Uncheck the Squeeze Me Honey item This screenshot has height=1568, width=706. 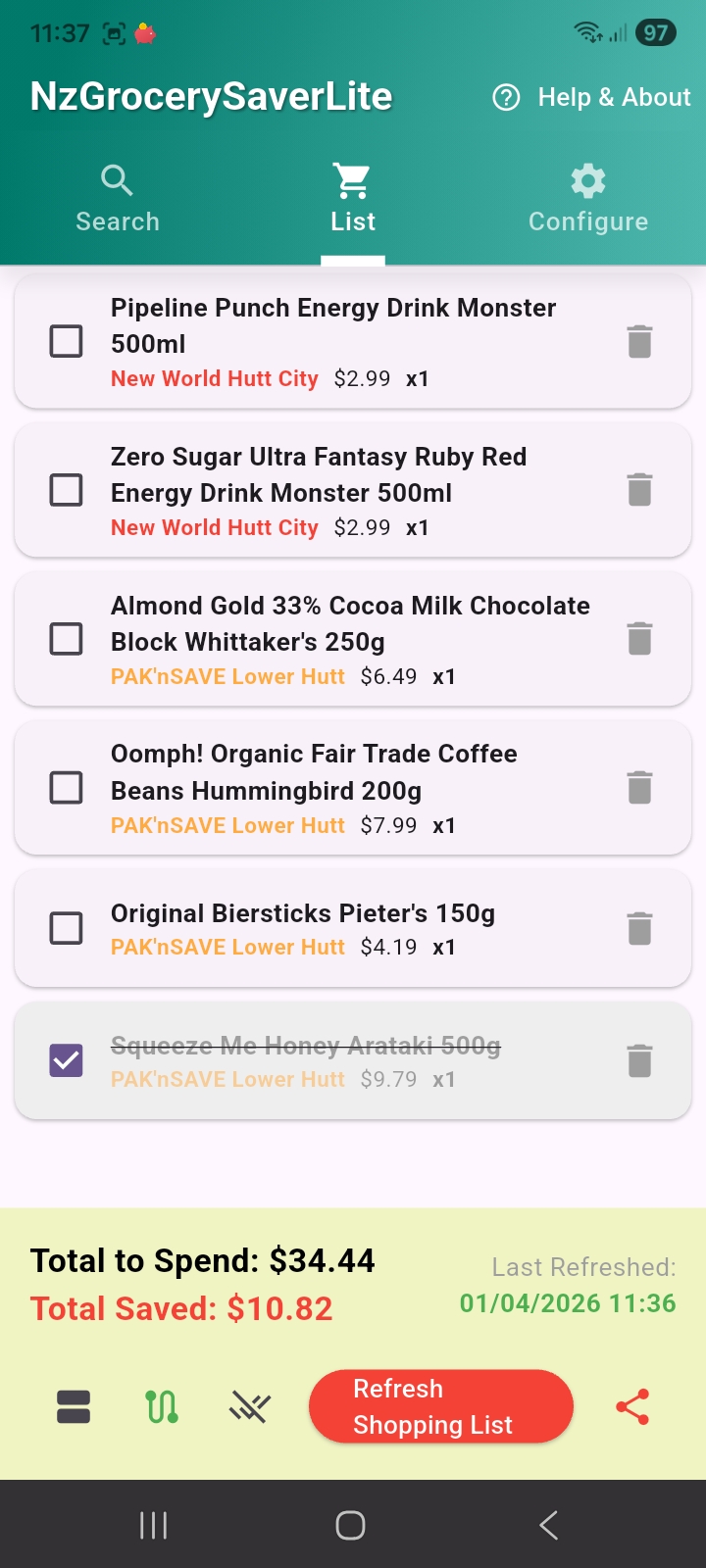coord(66,1059)
